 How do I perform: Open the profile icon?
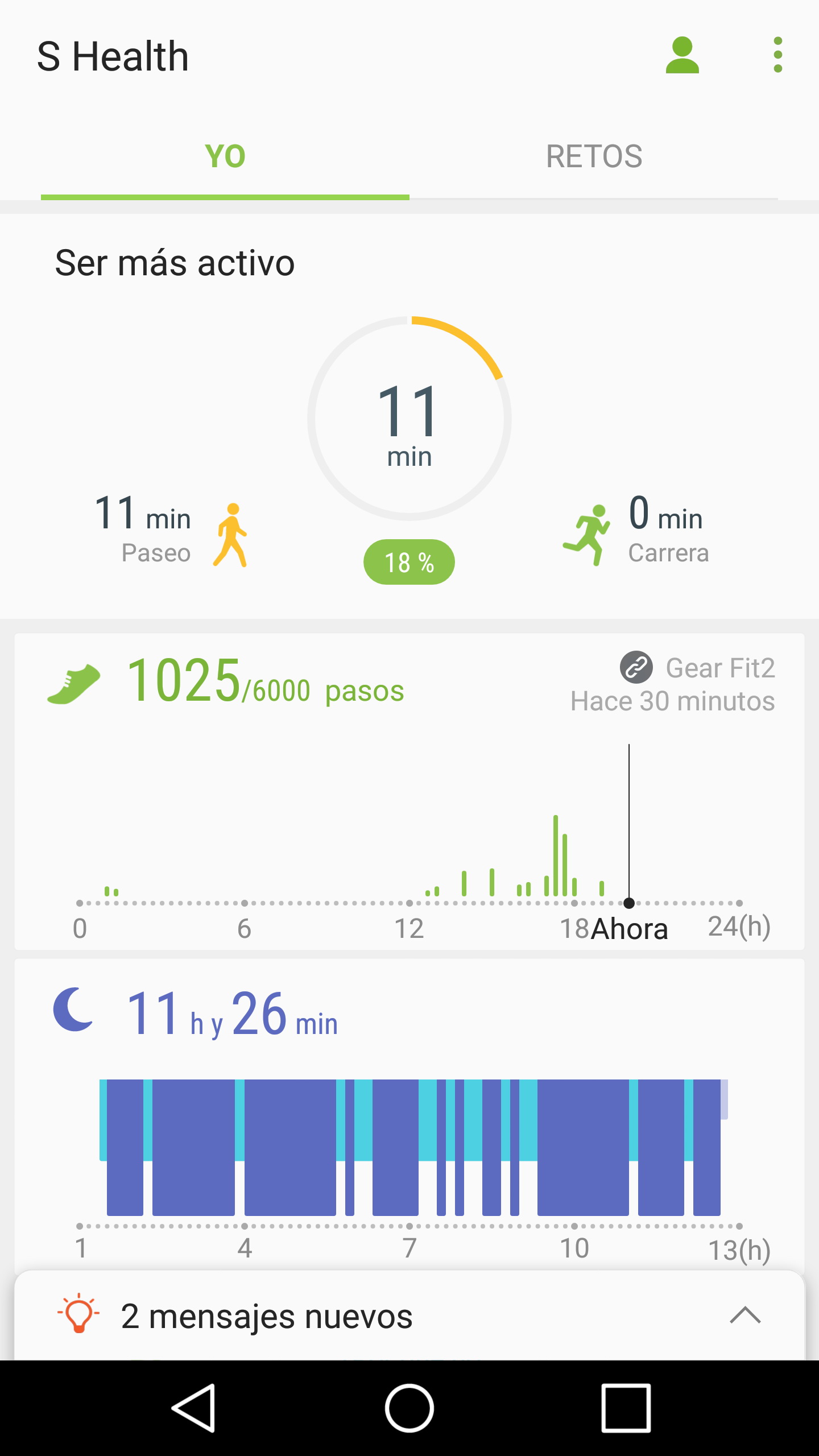[x=682, y=56]
